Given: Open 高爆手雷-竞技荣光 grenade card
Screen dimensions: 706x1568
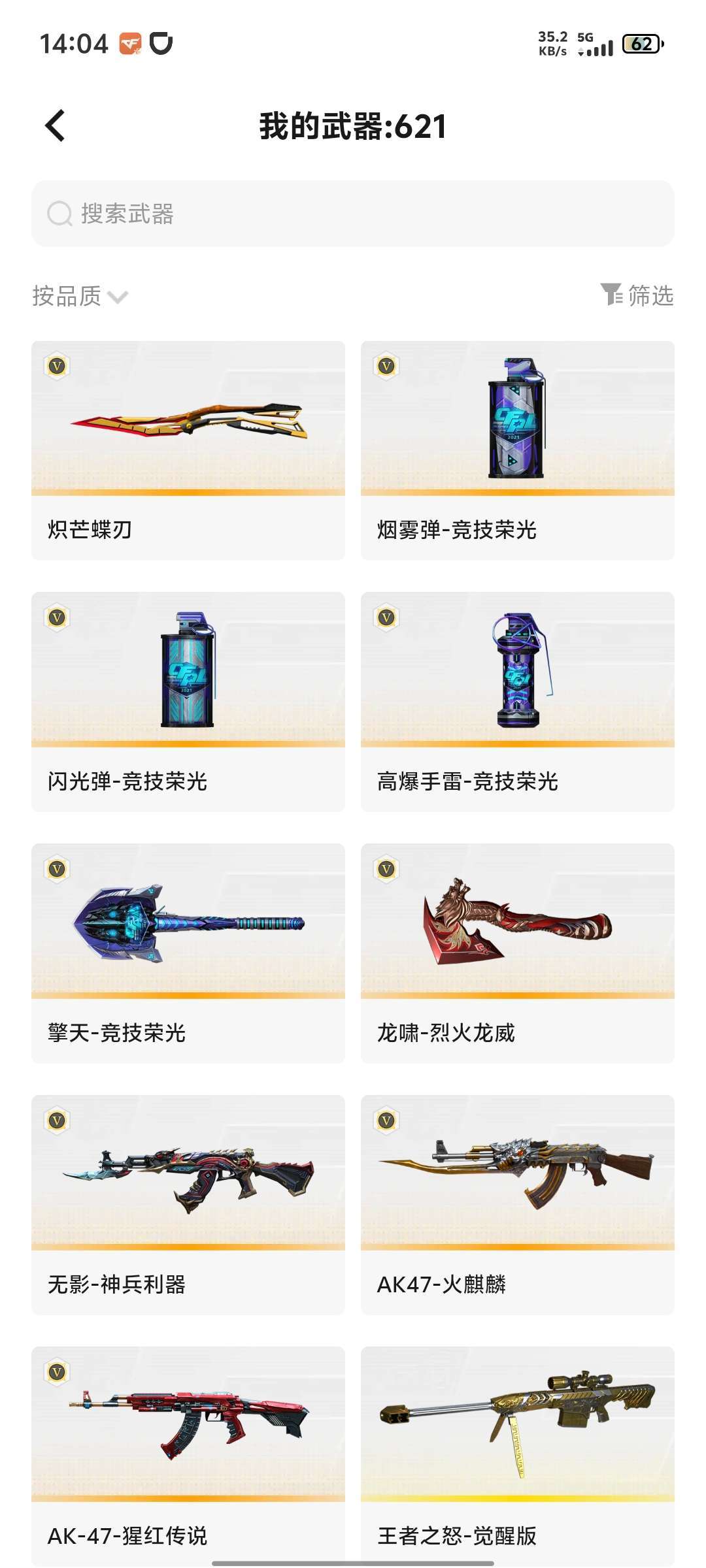Looking at the screenshot, I should point(517,701).
